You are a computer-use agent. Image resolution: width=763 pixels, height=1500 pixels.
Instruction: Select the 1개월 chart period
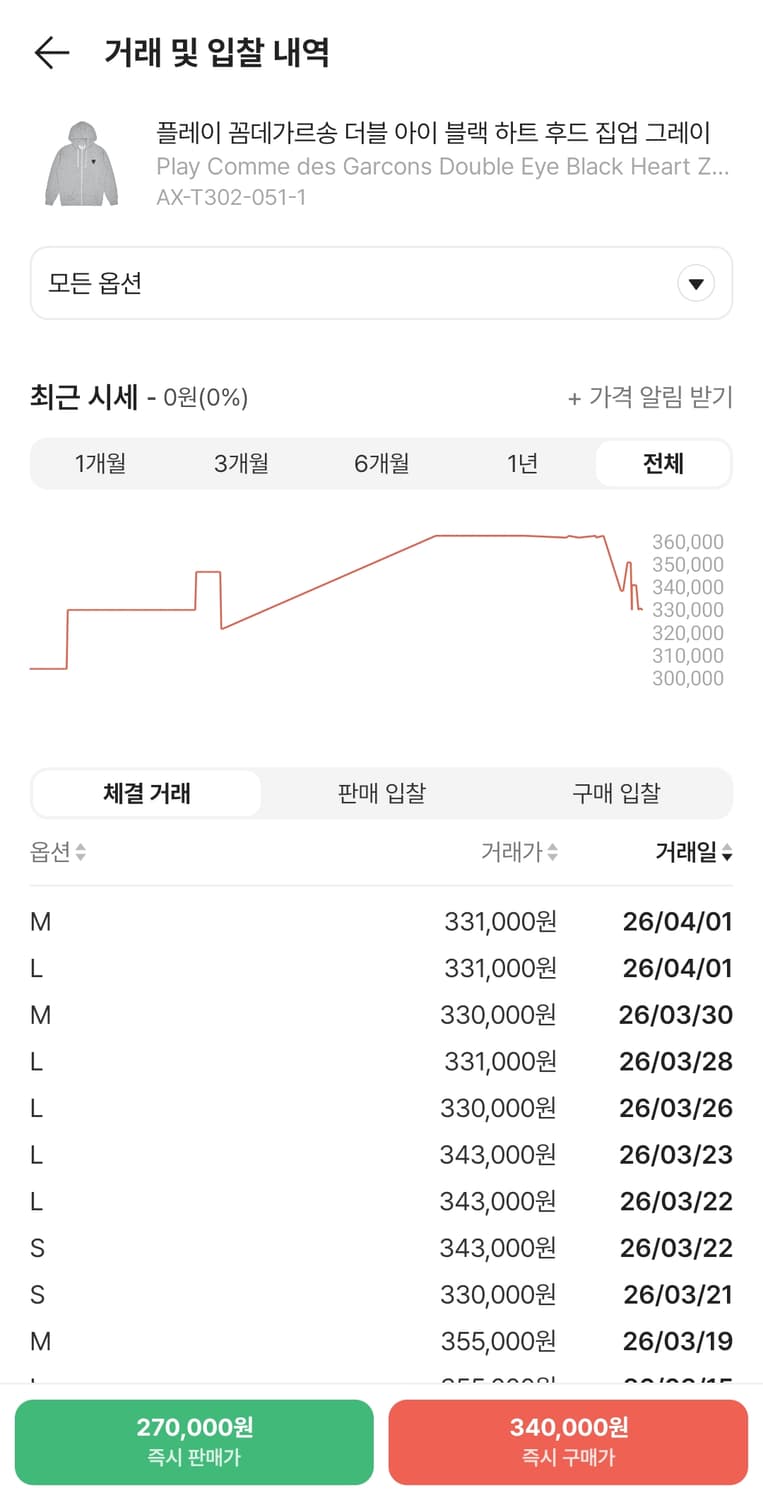[x=101, y=463]
